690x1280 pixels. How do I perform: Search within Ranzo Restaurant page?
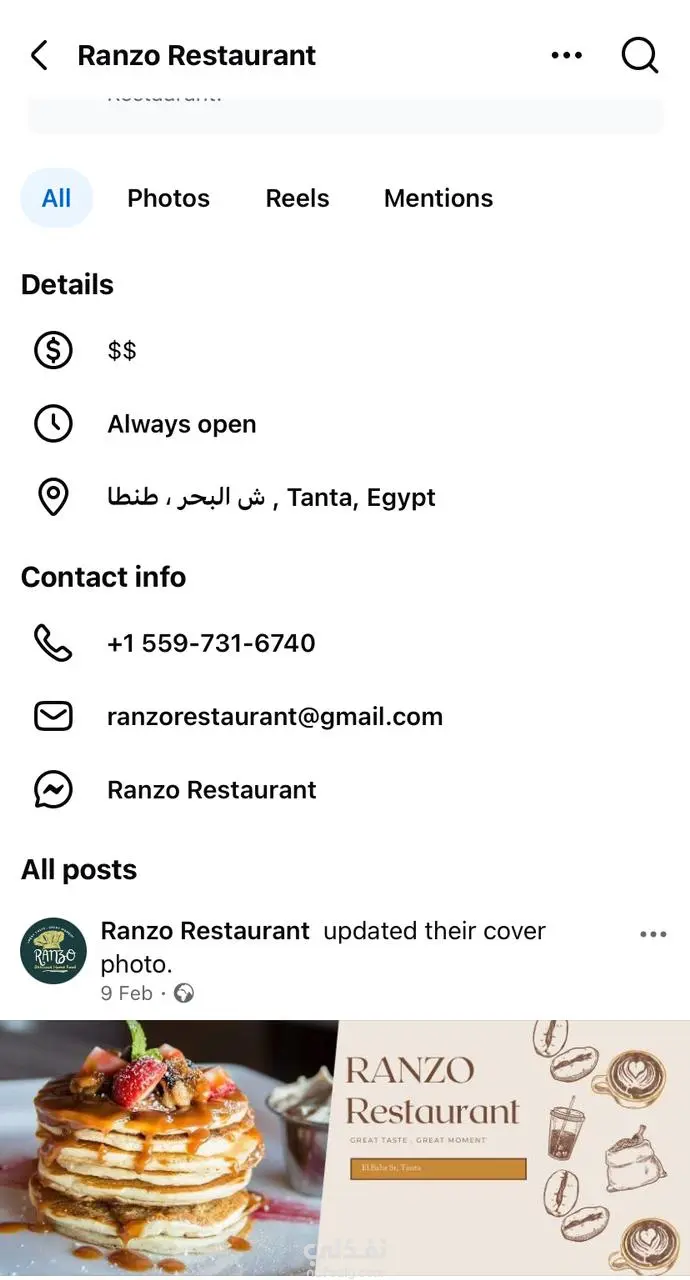point(639,56)
